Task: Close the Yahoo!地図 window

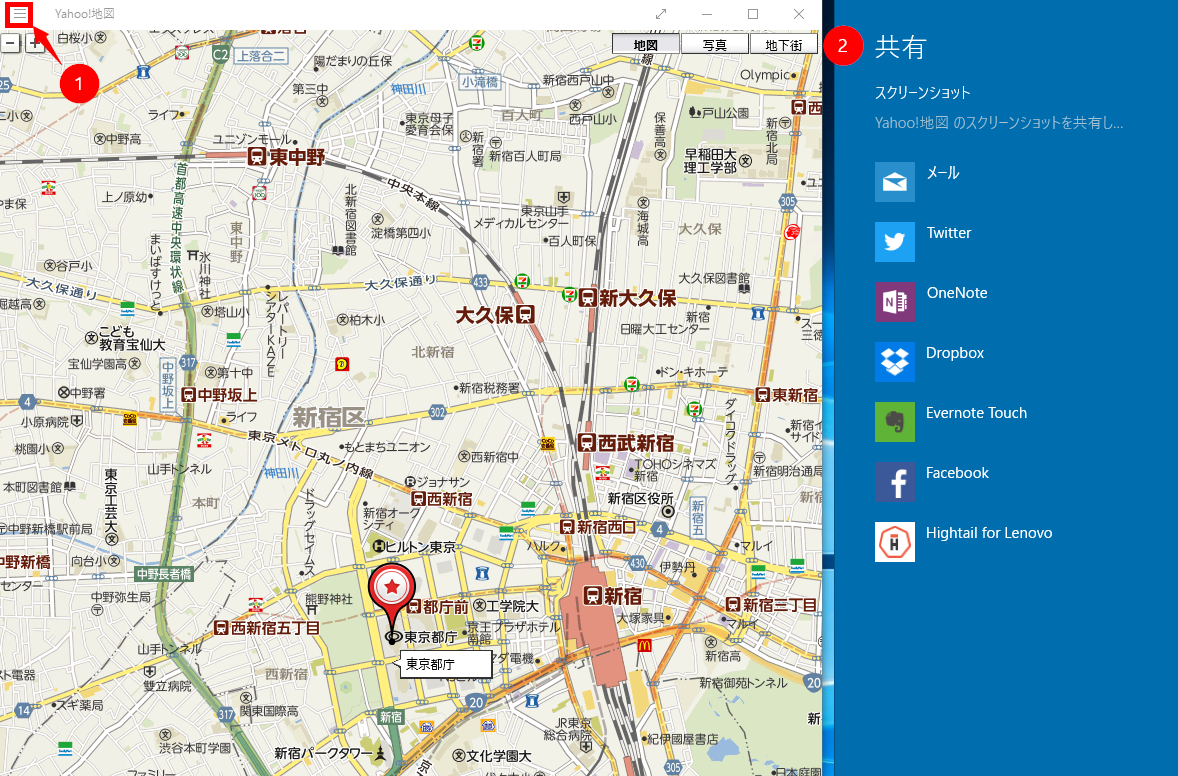Action: [799, 14]
